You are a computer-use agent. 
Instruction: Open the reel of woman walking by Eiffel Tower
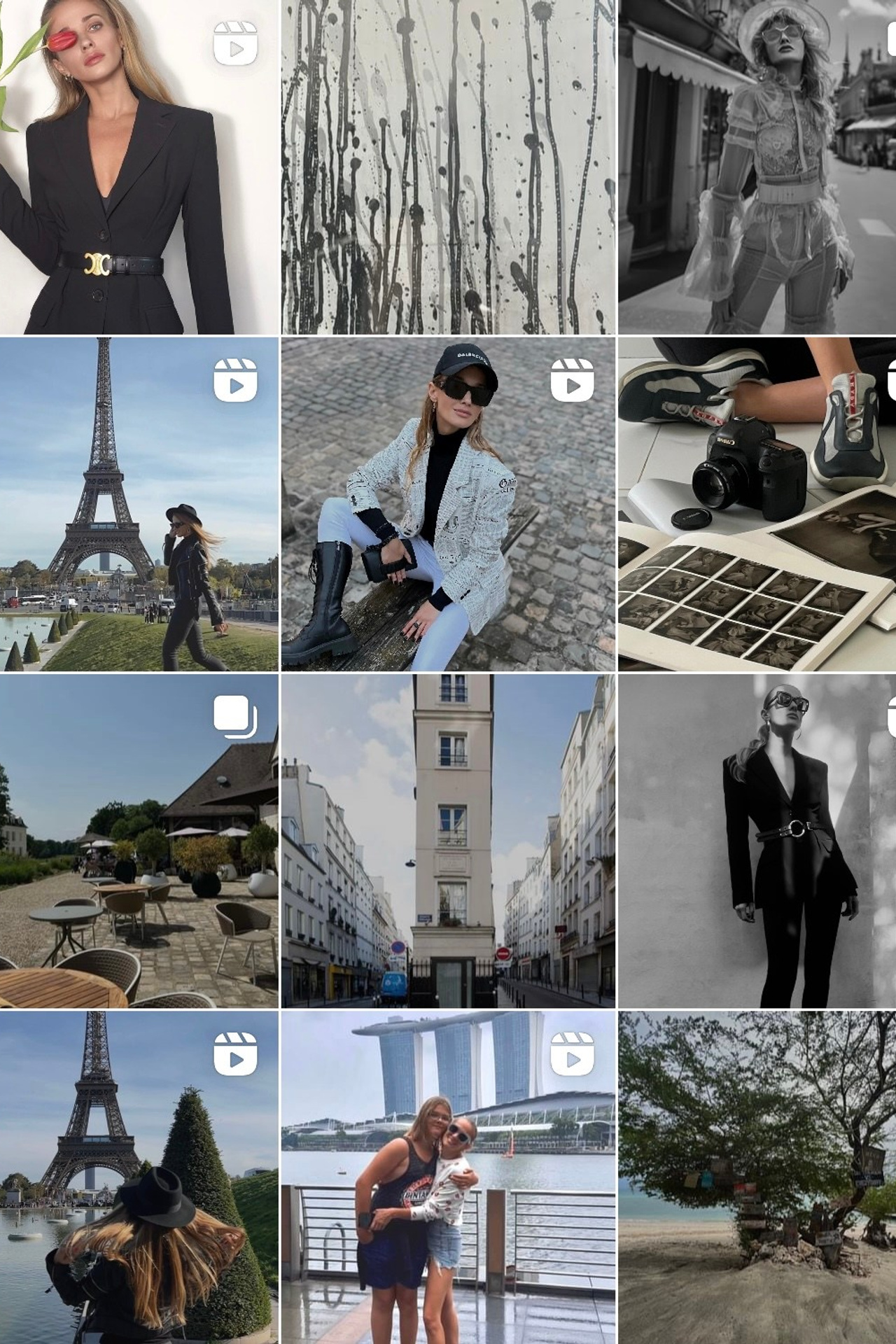click(139, 504)
